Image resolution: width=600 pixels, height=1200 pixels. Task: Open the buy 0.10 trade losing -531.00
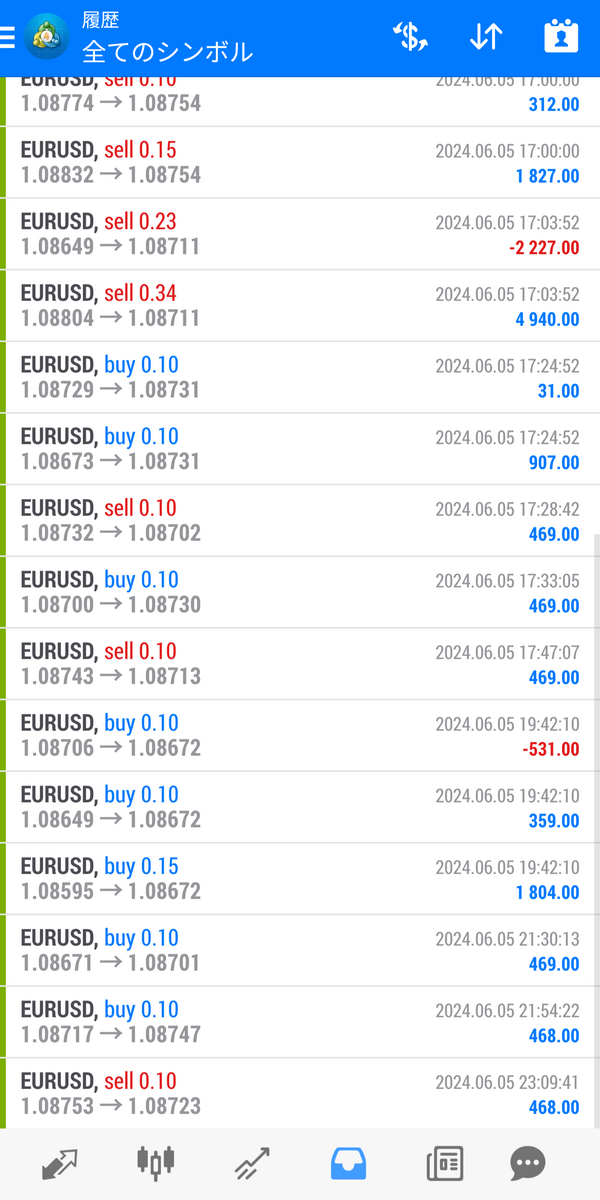coord(300,736)
